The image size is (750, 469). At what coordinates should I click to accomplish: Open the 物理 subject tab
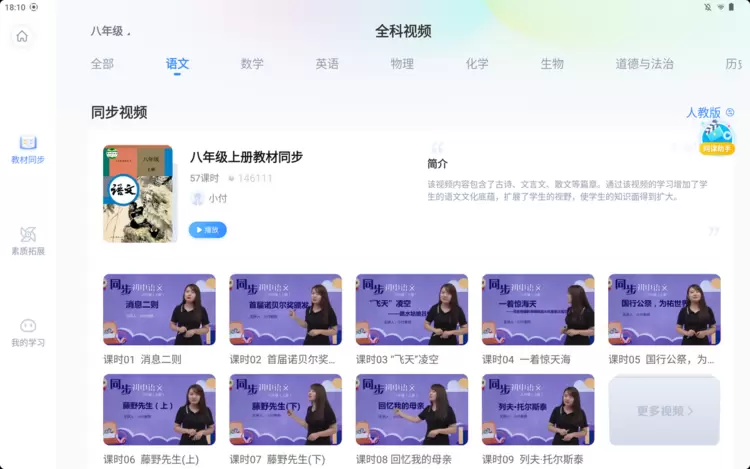(402, 64)
